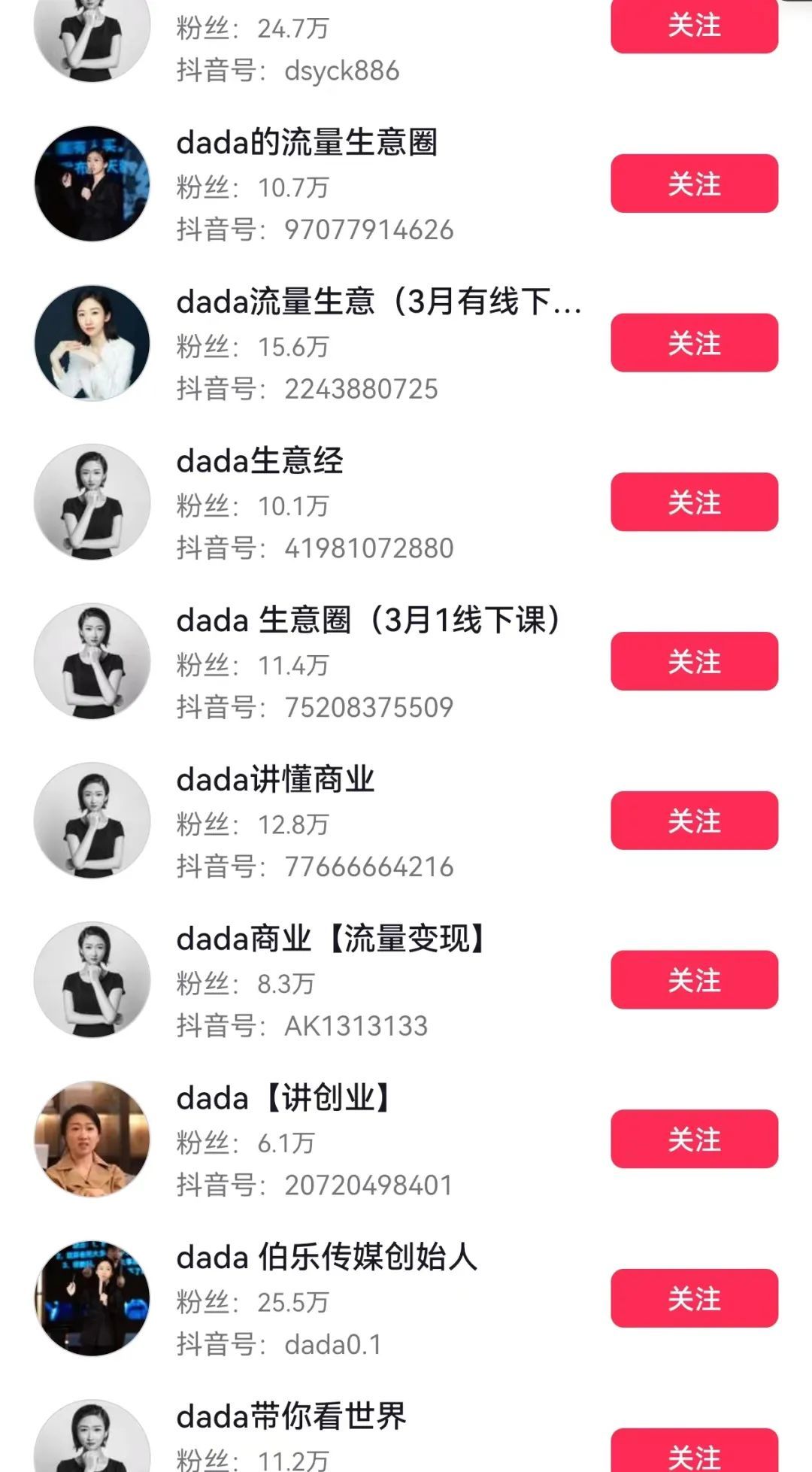Follow dada的流量生意圈
The image size is (812, 1472).
coord(693,184)
